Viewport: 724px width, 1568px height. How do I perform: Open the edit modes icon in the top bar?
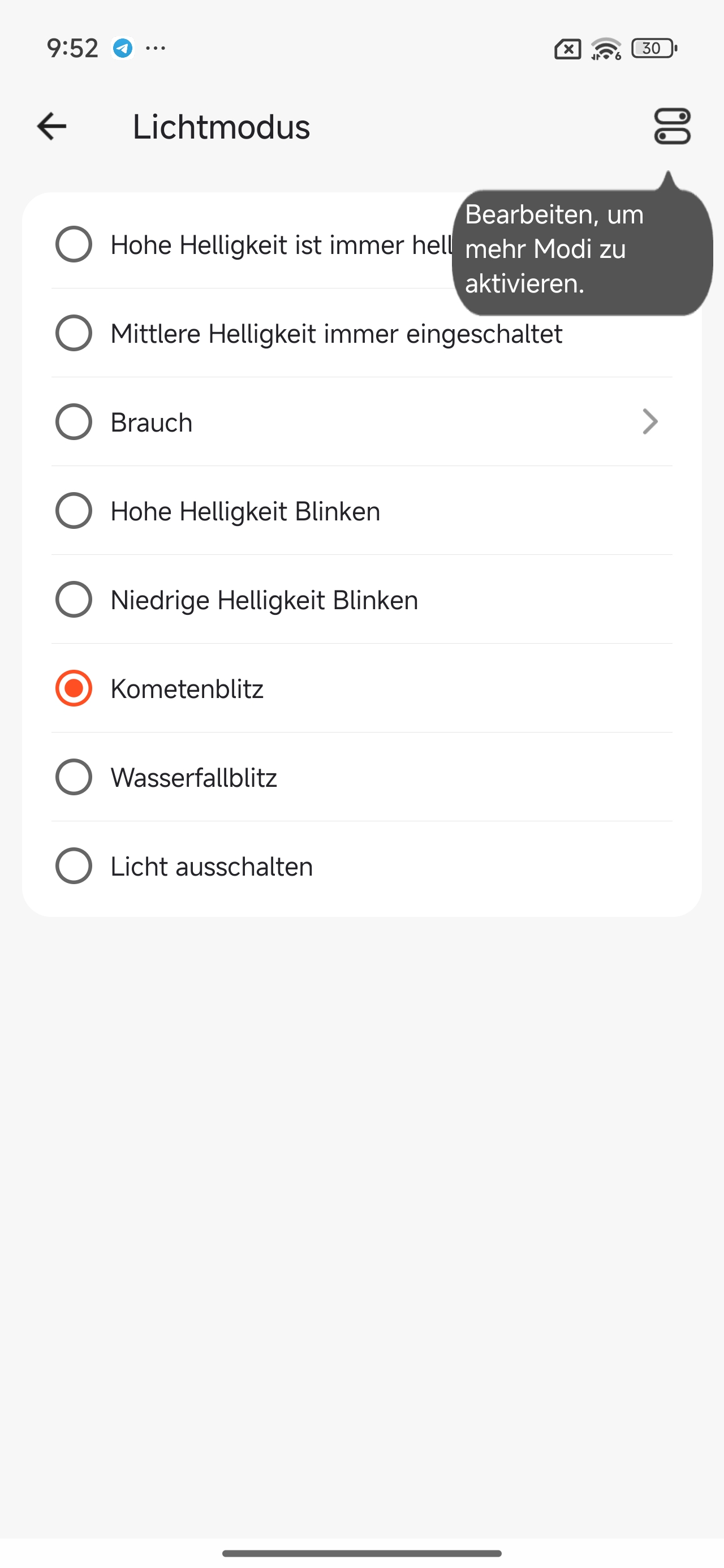point(671,127)
